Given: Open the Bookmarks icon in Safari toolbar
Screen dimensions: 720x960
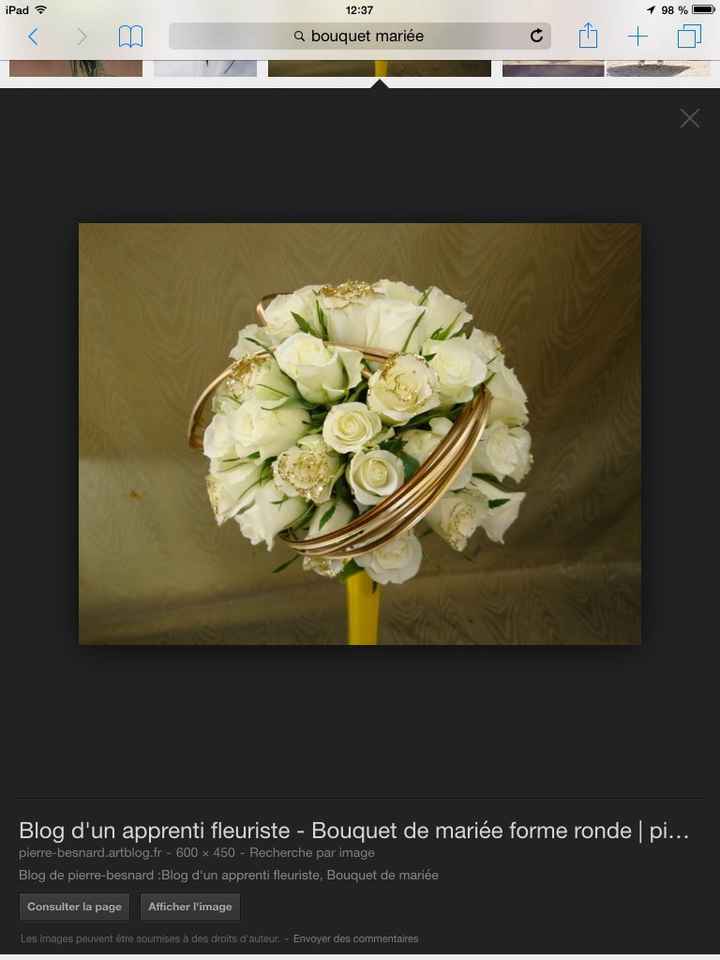Looking at the screenshot, I should click(130, 35).
